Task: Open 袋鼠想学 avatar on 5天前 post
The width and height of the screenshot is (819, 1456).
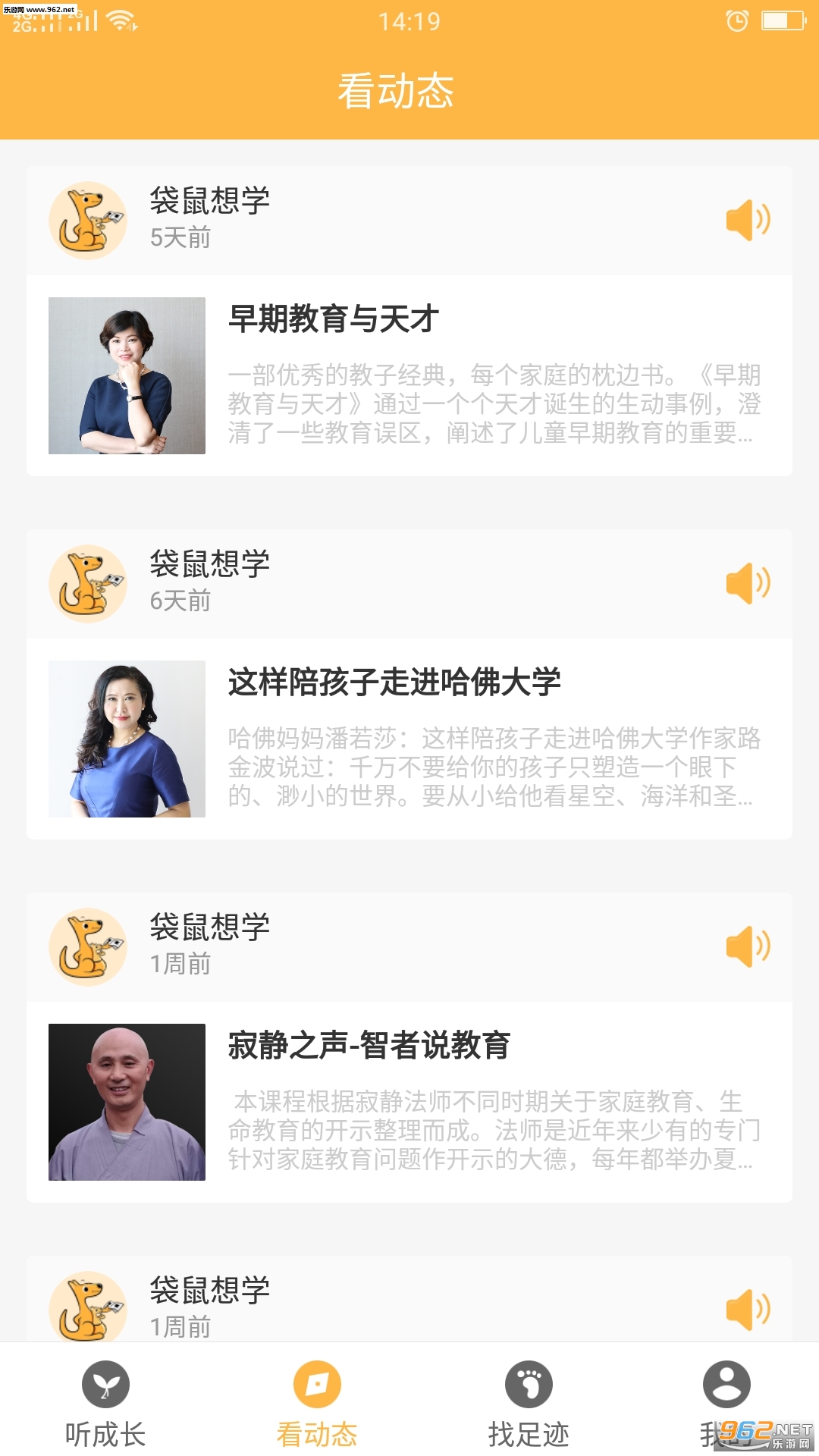Action: pyautogui.click(x=88, y=221)
